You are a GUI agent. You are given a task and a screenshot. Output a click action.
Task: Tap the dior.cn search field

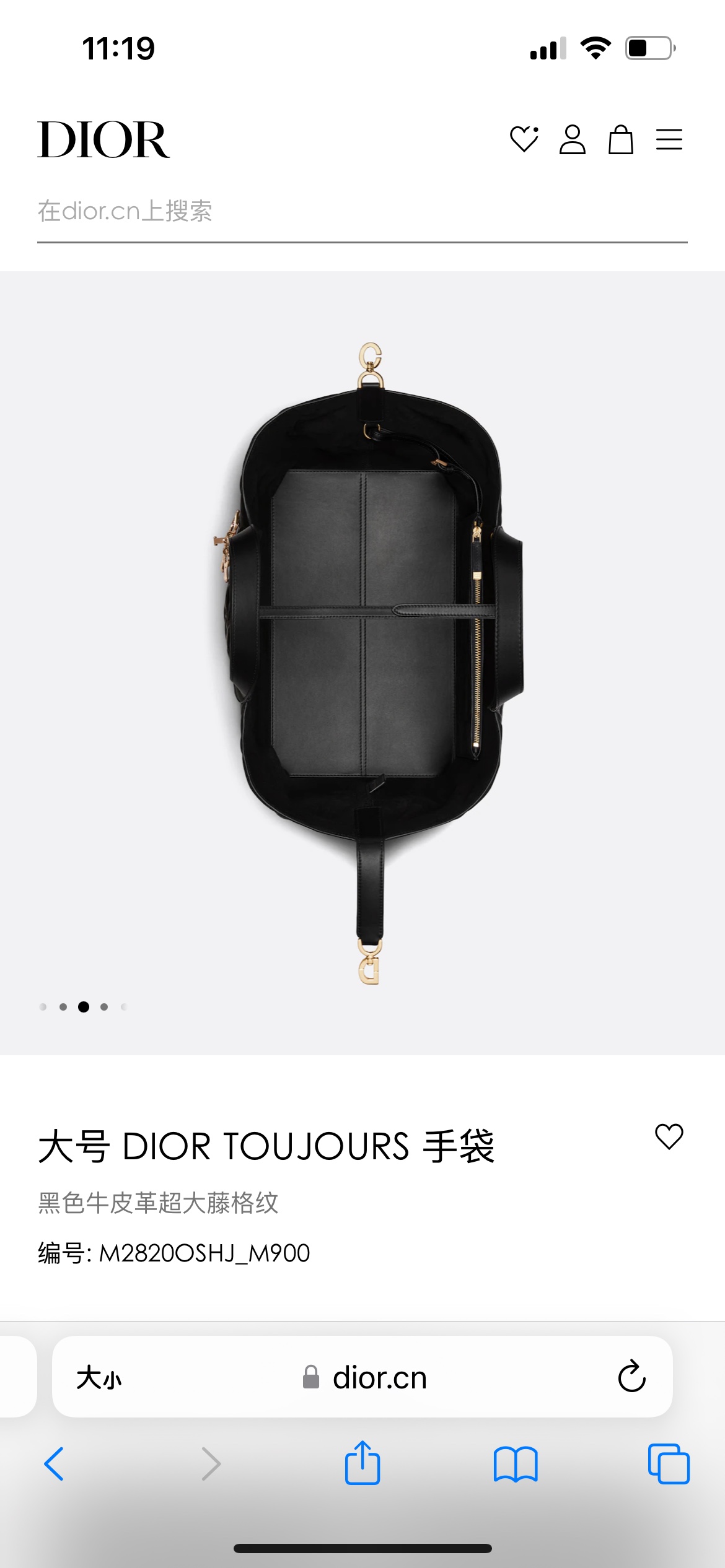click(x=362, y=212)
